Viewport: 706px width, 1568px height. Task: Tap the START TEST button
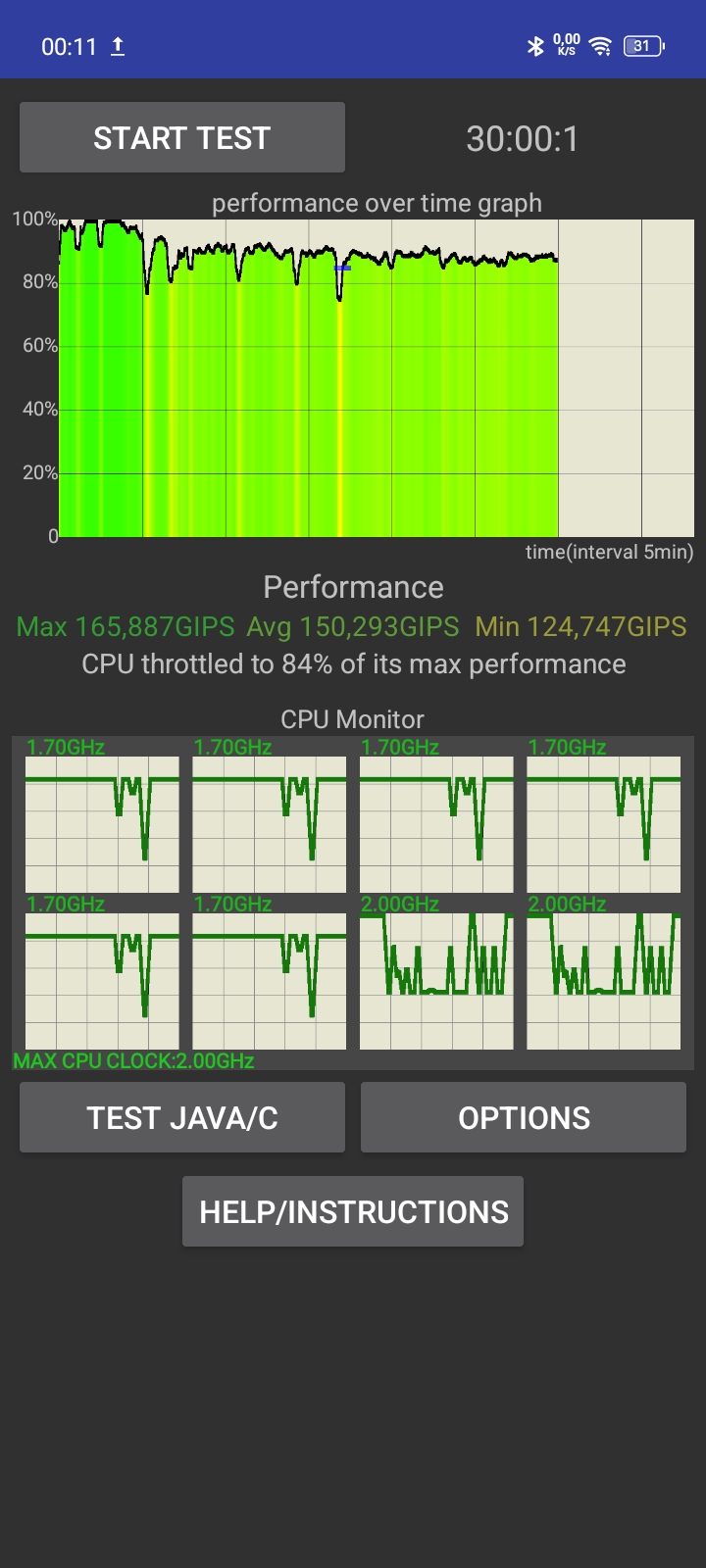click(182, 137)
